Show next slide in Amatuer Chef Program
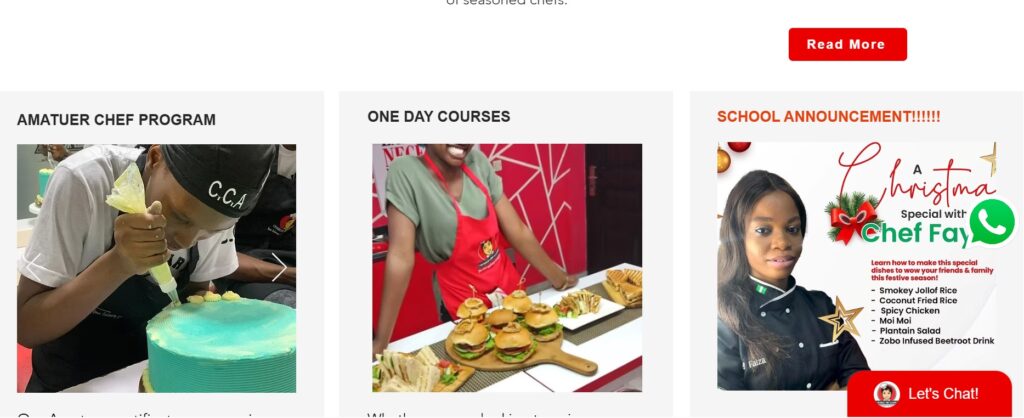Viewport: 1024px width, 418px height. pos(279,267)
